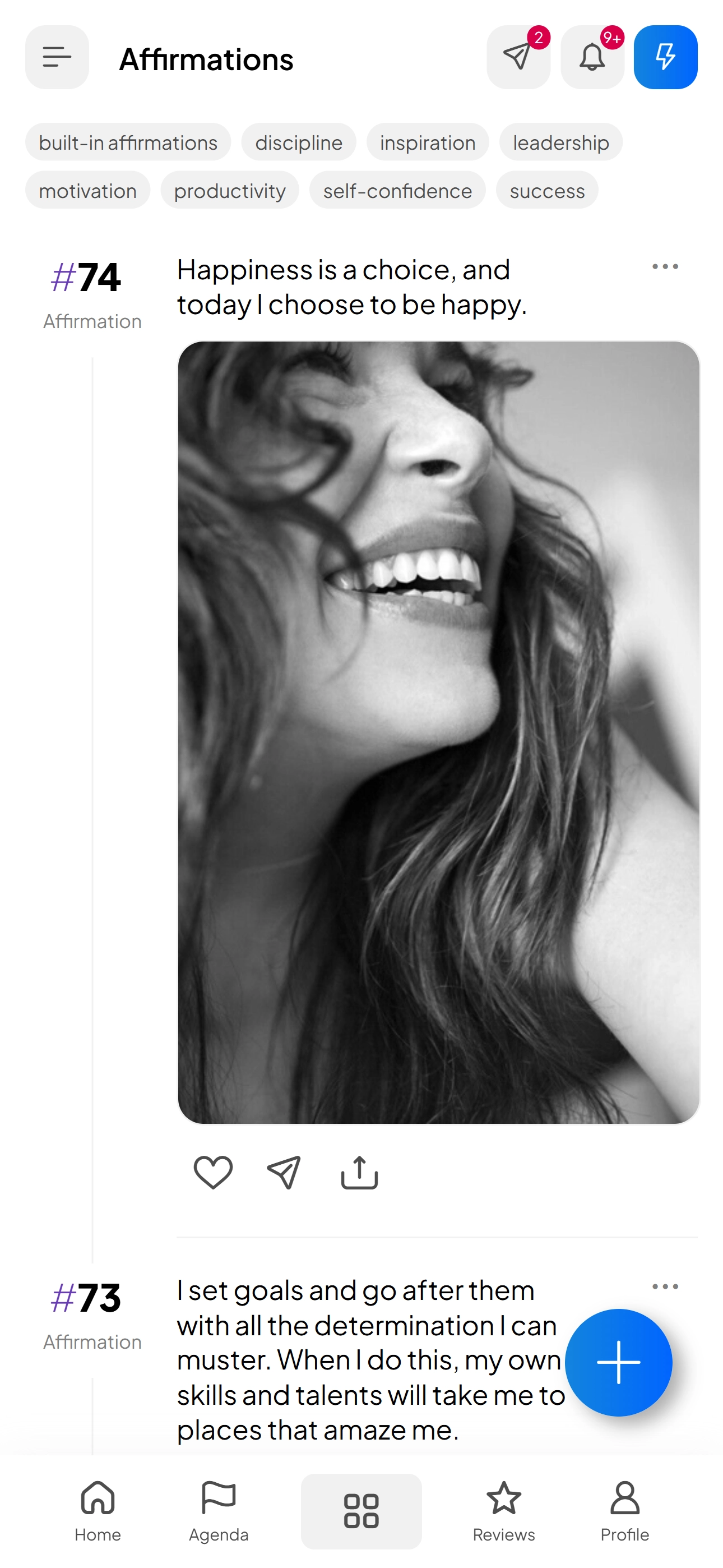723x1568 pixels.
Task: Select the discipline chip
Action: [x=298, y=142]
